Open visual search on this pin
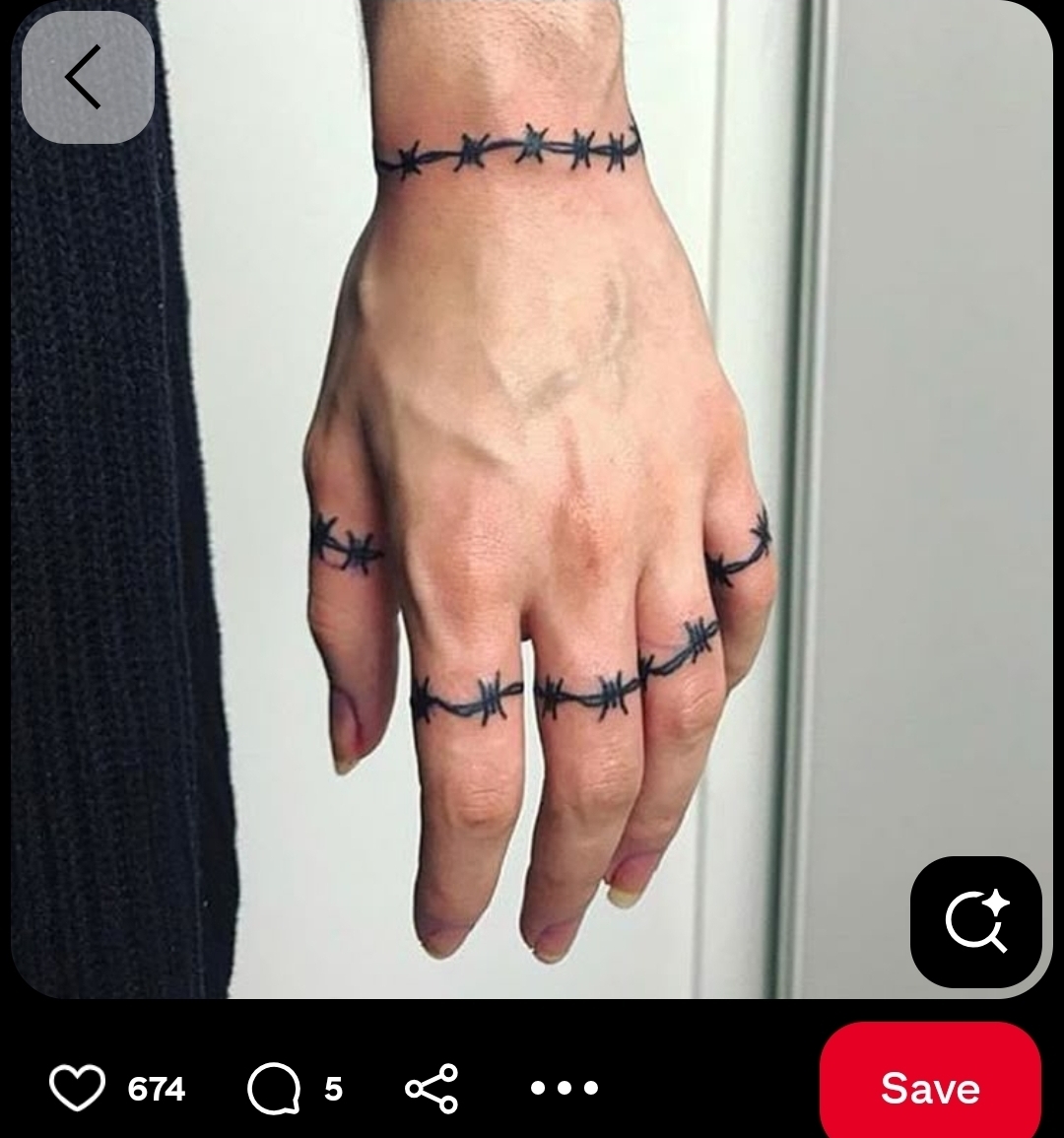1064x1138 pixels. [975, 922]
